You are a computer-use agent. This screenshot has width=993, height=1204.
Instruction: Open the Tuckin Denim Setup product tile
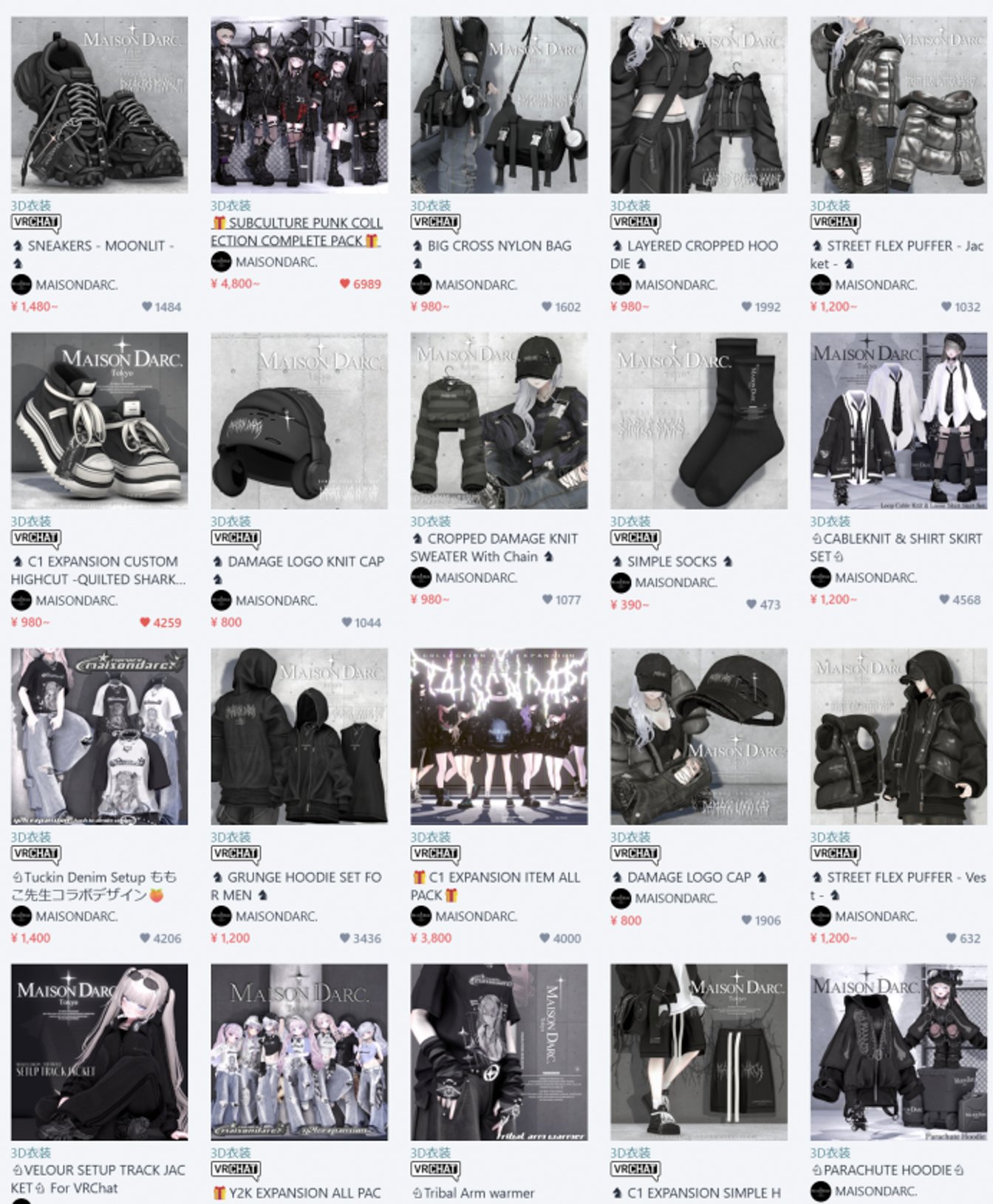point(99,736)
